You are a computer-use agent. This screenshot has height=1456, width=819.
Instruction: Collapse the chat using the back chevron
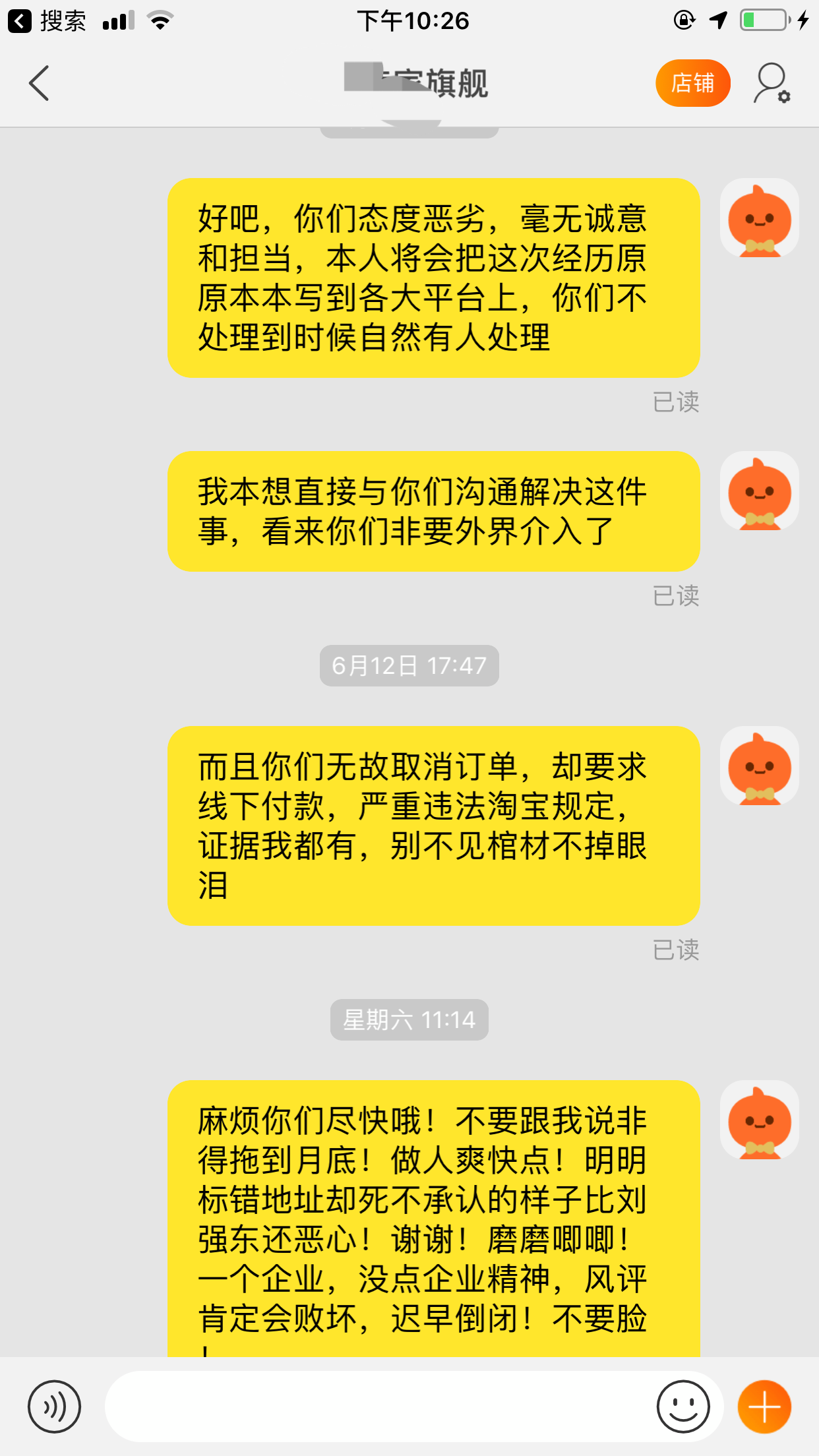click(39, 83)
